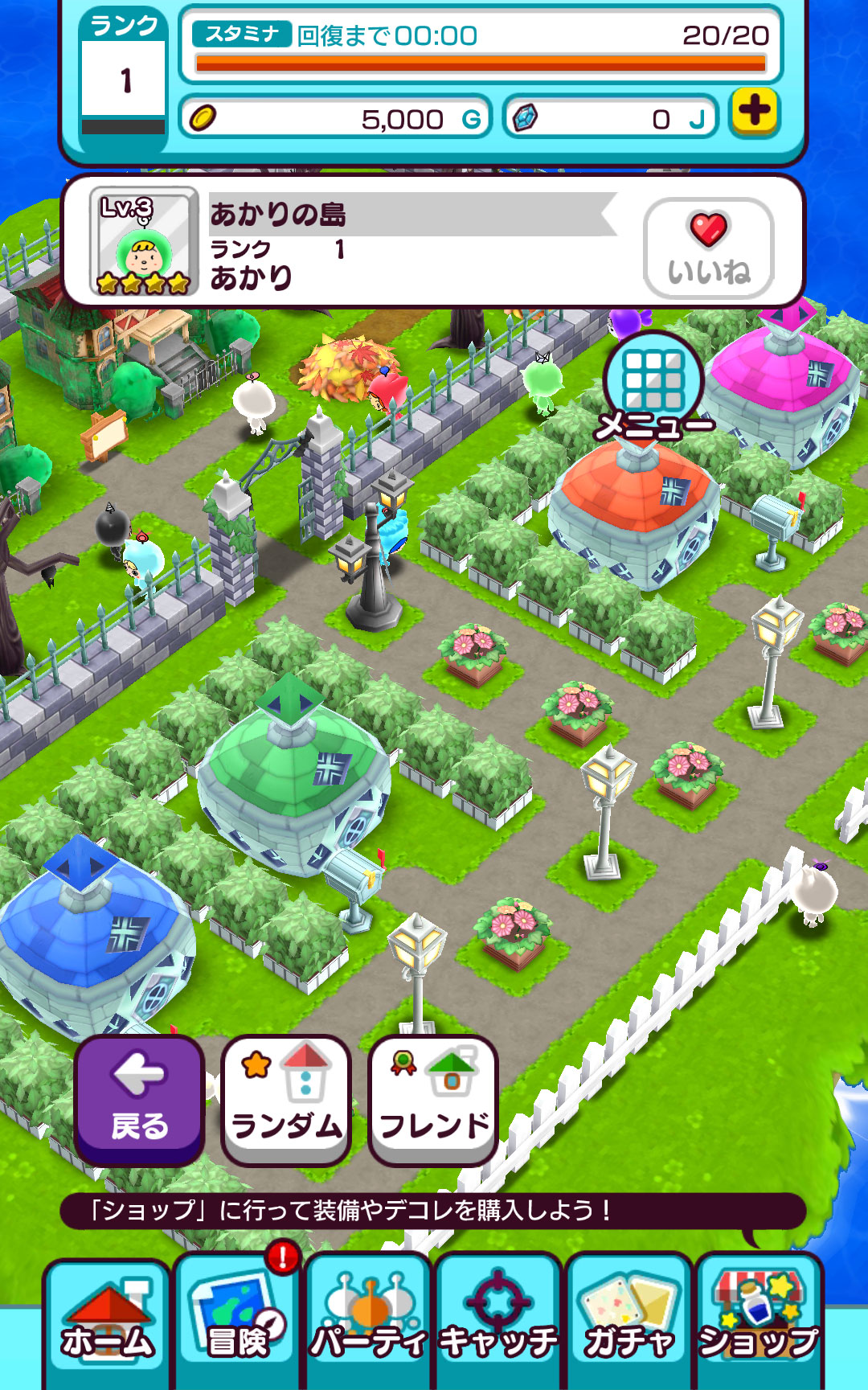Tap the yellow plus button to add currency

(754, 112)
